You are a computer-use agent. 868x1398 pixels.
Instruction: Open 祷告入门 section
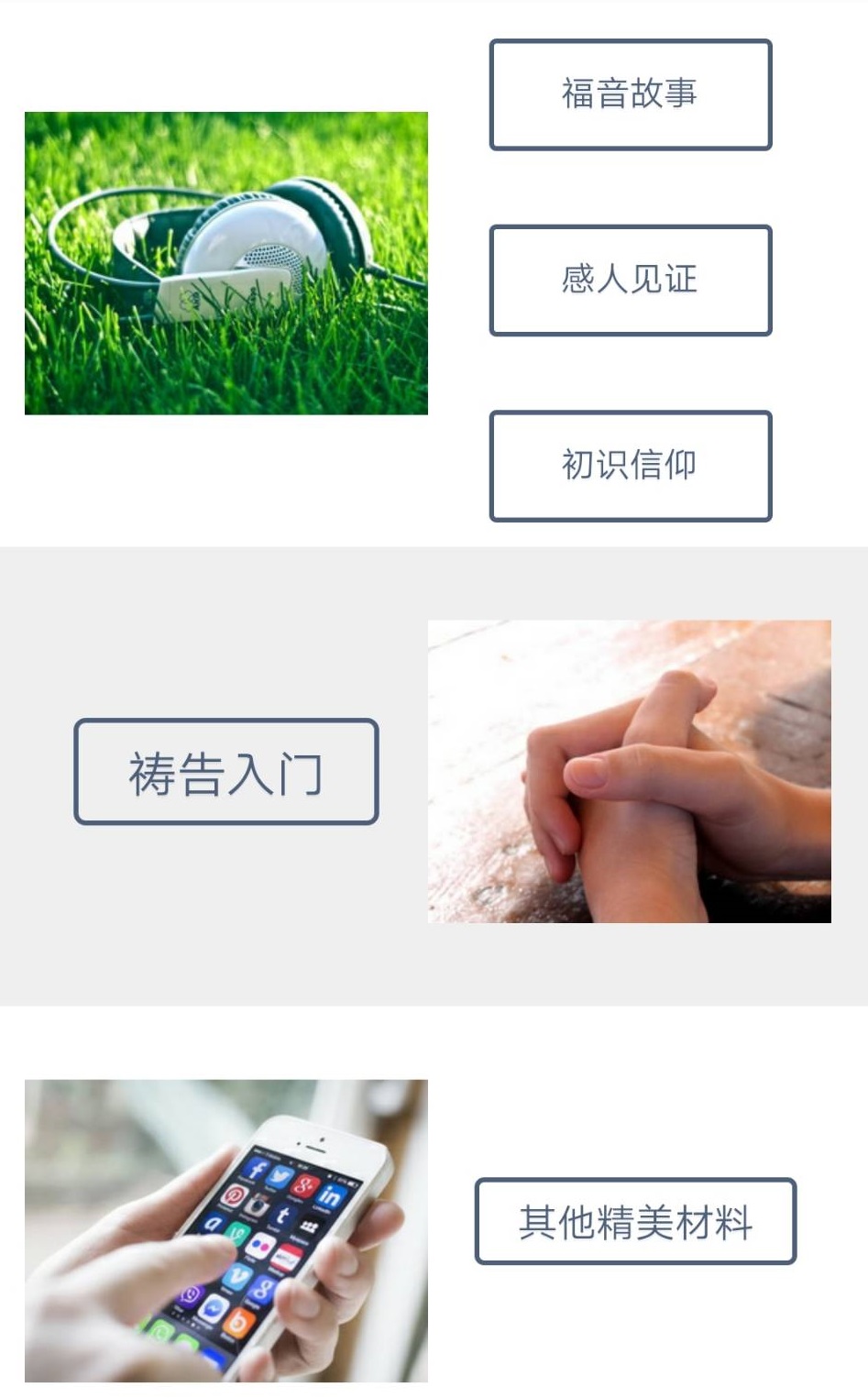coord(225,772)
